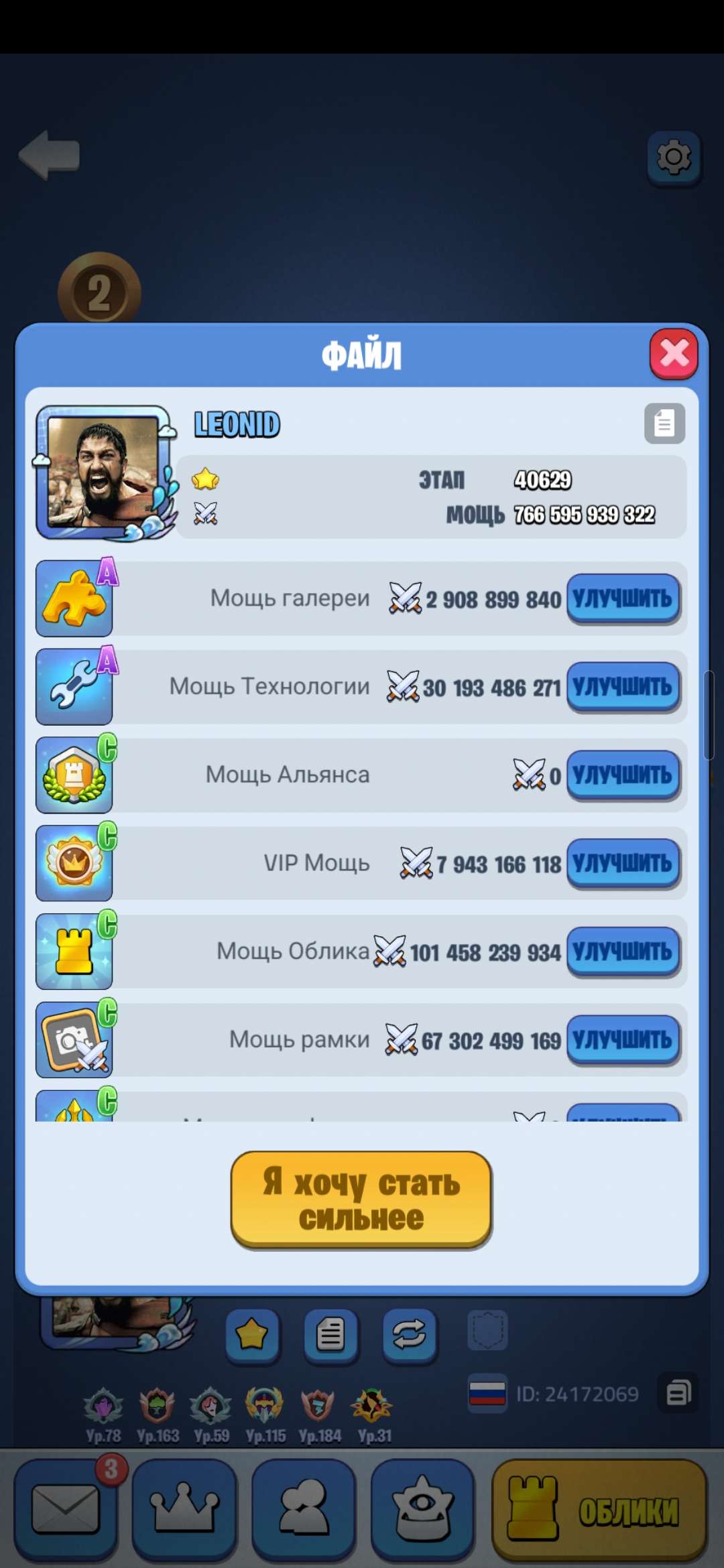Tap Улучшить for Мощь галереи

point(623,598)
